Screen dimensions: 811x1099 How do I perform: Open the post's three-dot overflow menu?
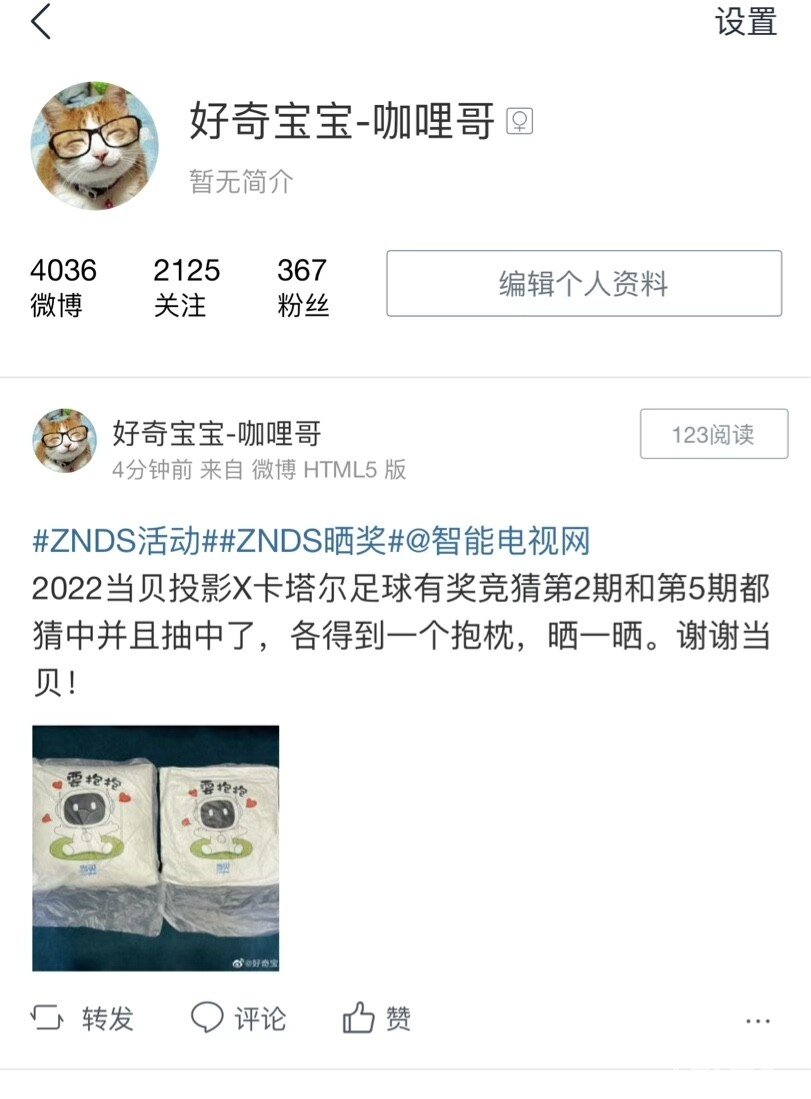point(758,1021)
